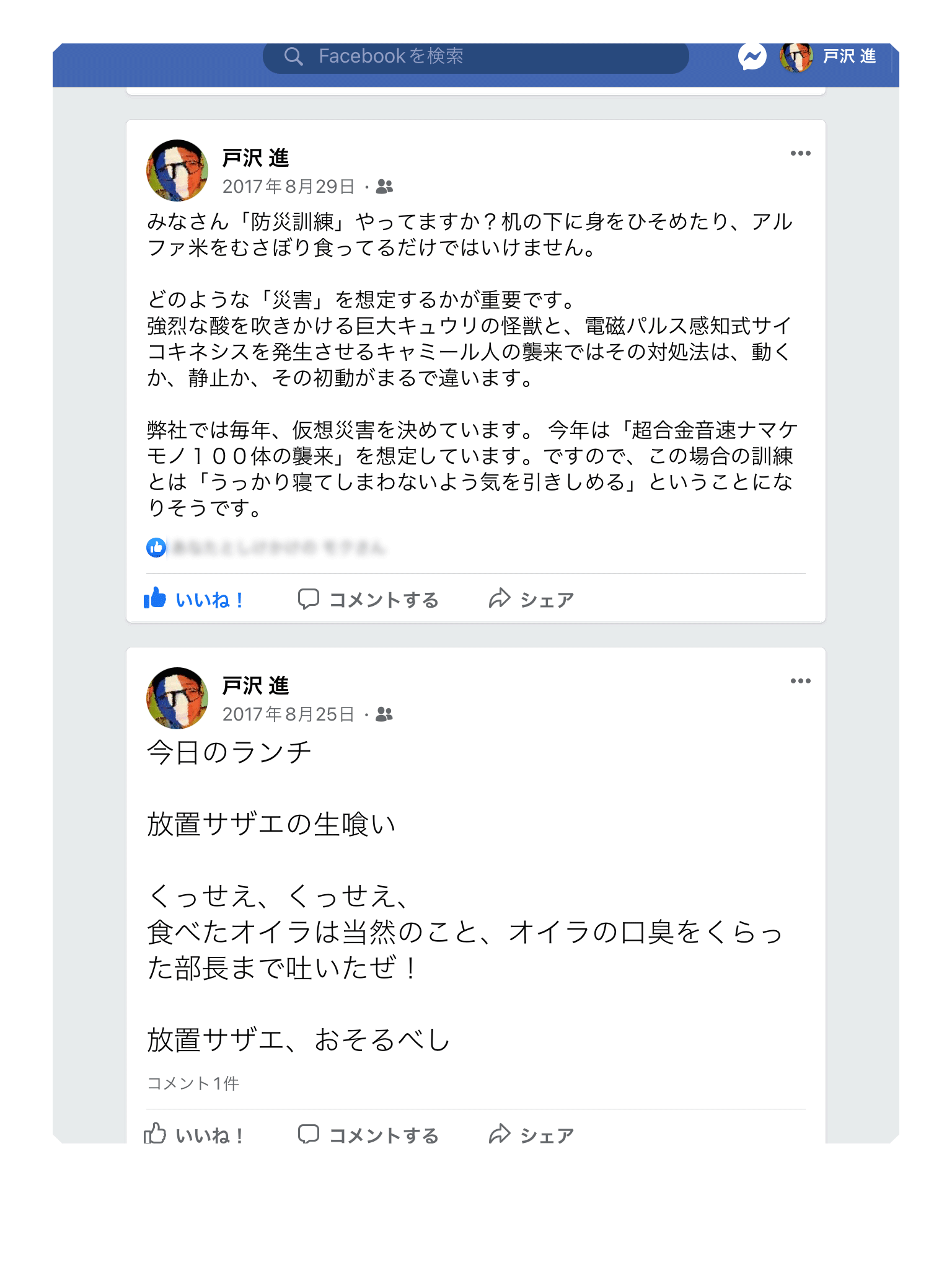The width and height of the screenshot is (952, 1270).
Task: Open コメント1件 on the lunch post
Action: (193, 1083)
